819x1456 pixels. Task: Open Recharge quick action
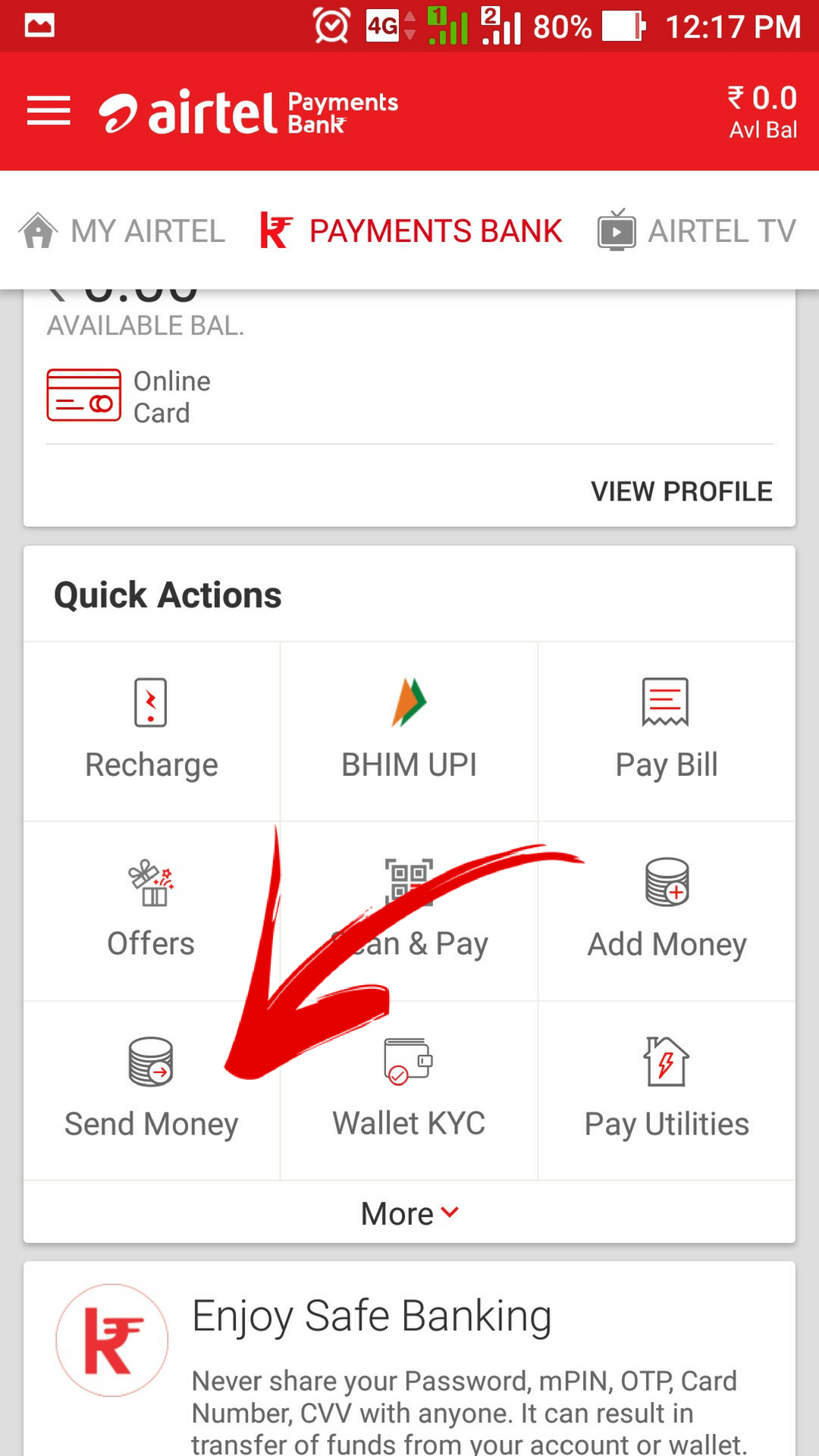pyautogui.click(x=152, y=730)
